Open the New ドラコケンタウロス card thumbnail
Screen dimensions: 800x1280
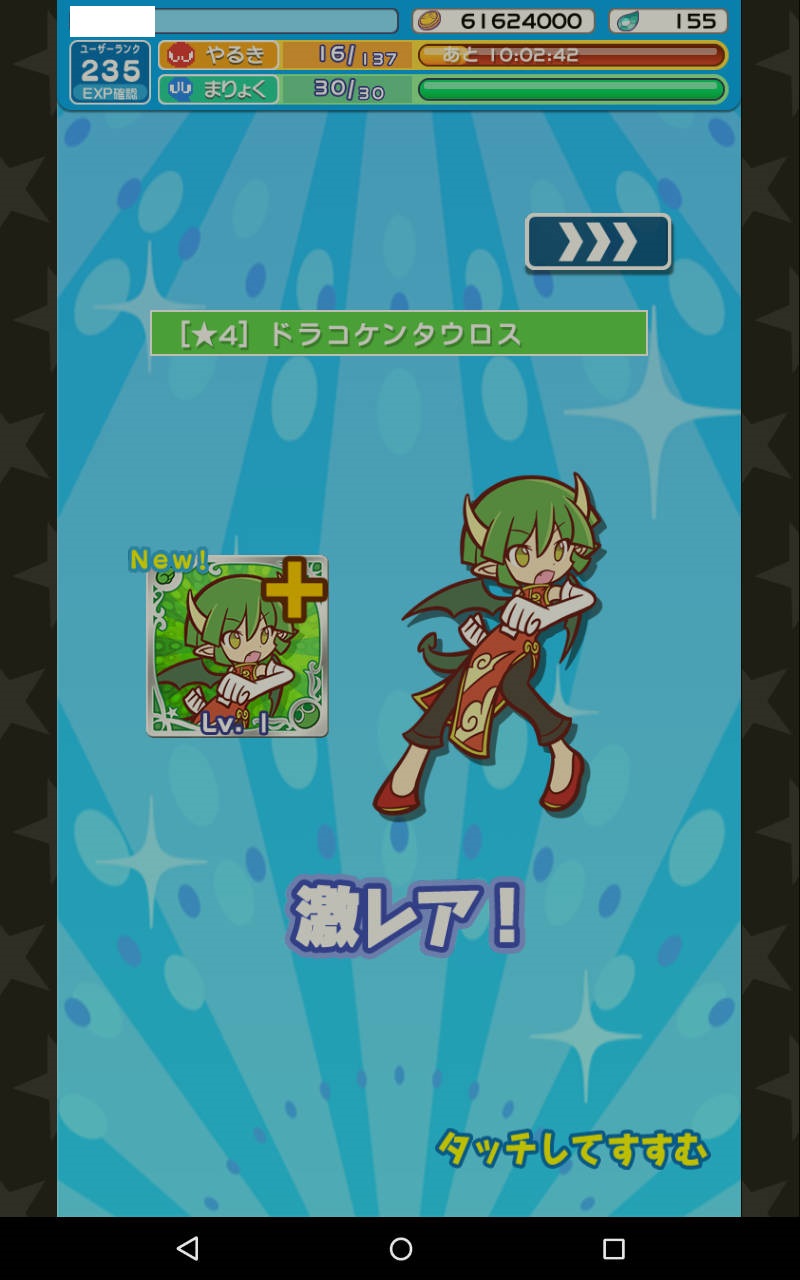pos(237,647)
